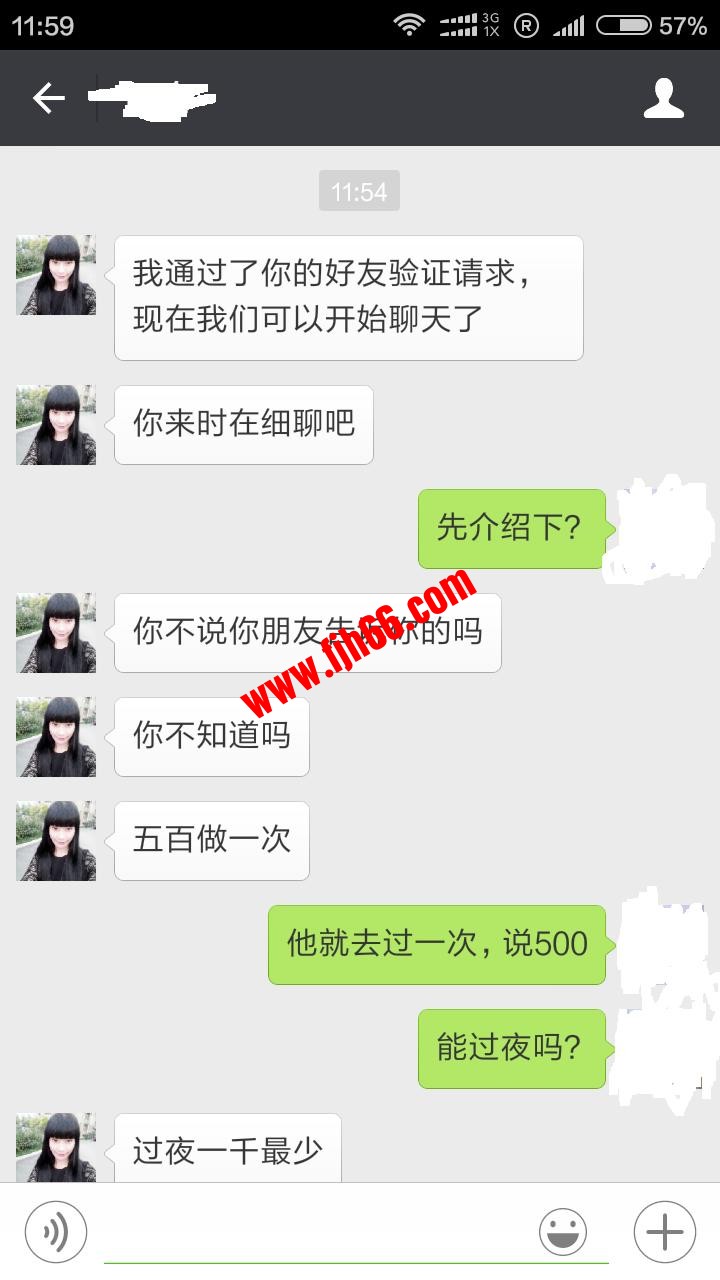Open the contact profile icon
This screenshot has height=1280, width=720.
[663, 98]
